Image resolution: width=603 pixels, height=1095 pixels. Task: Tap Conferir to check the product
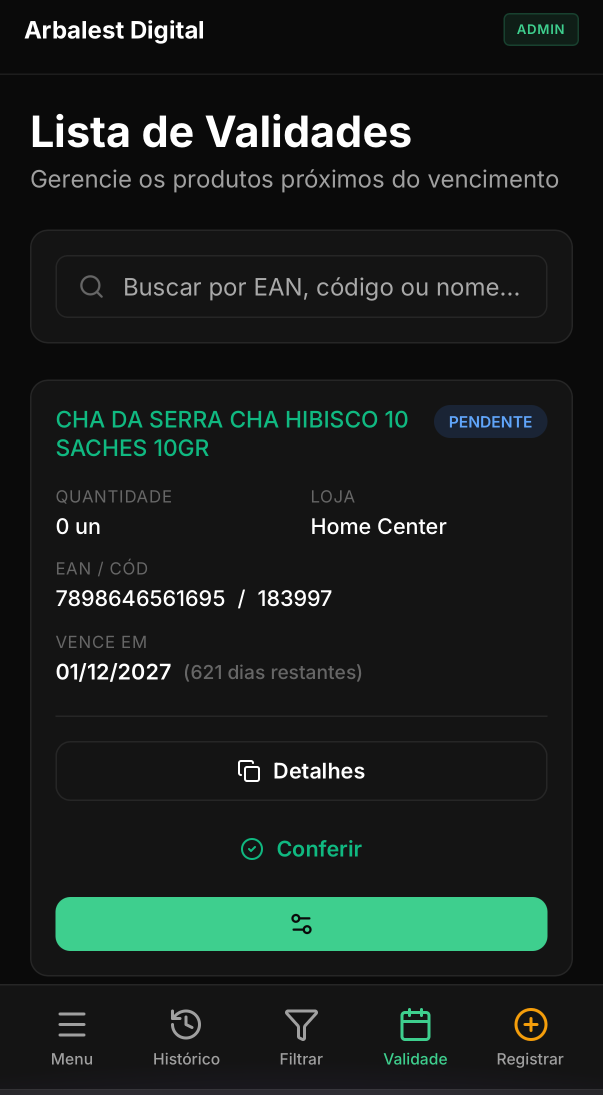[x=301, y=849]
